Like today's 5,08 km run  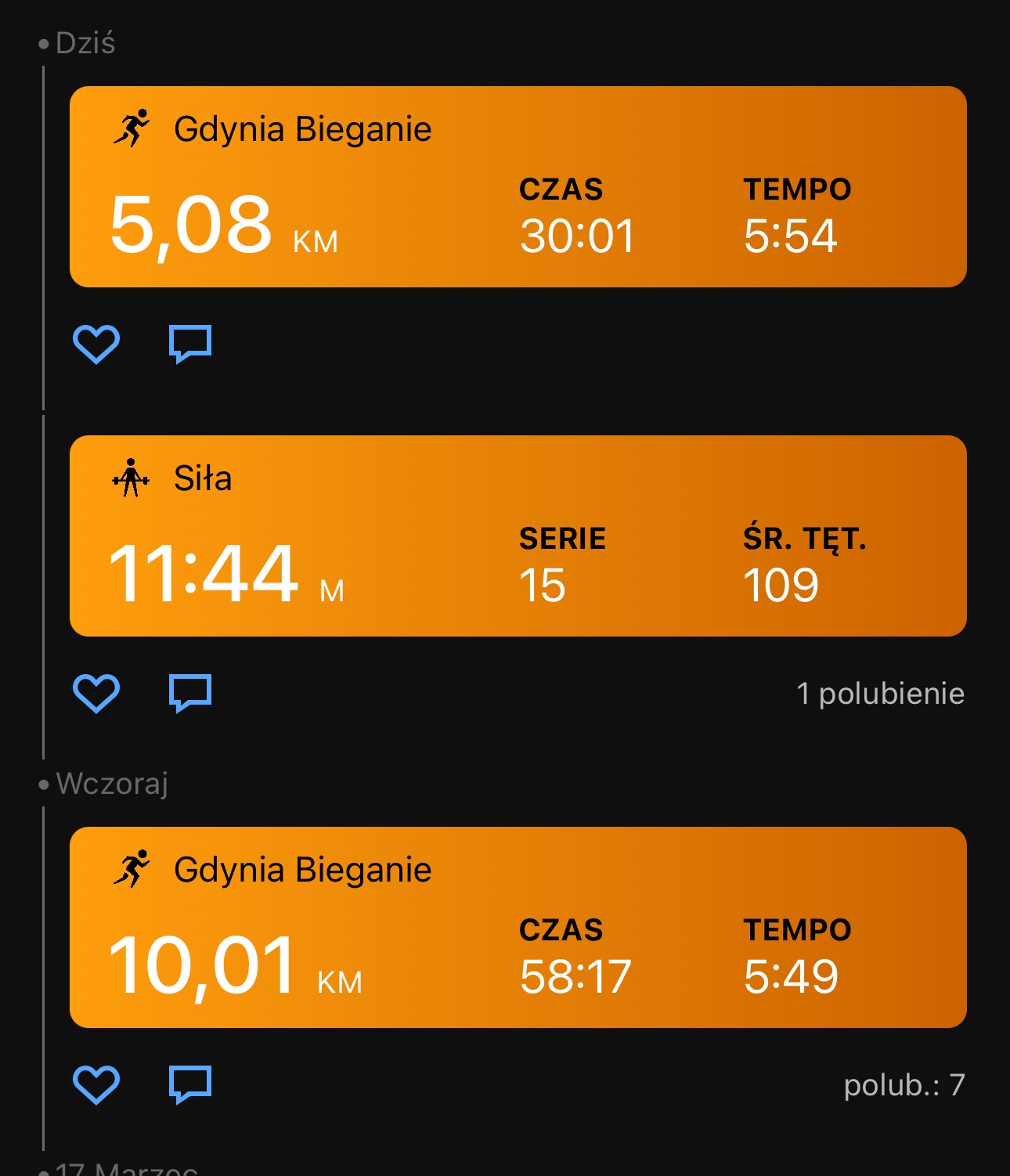click(96, 344)
